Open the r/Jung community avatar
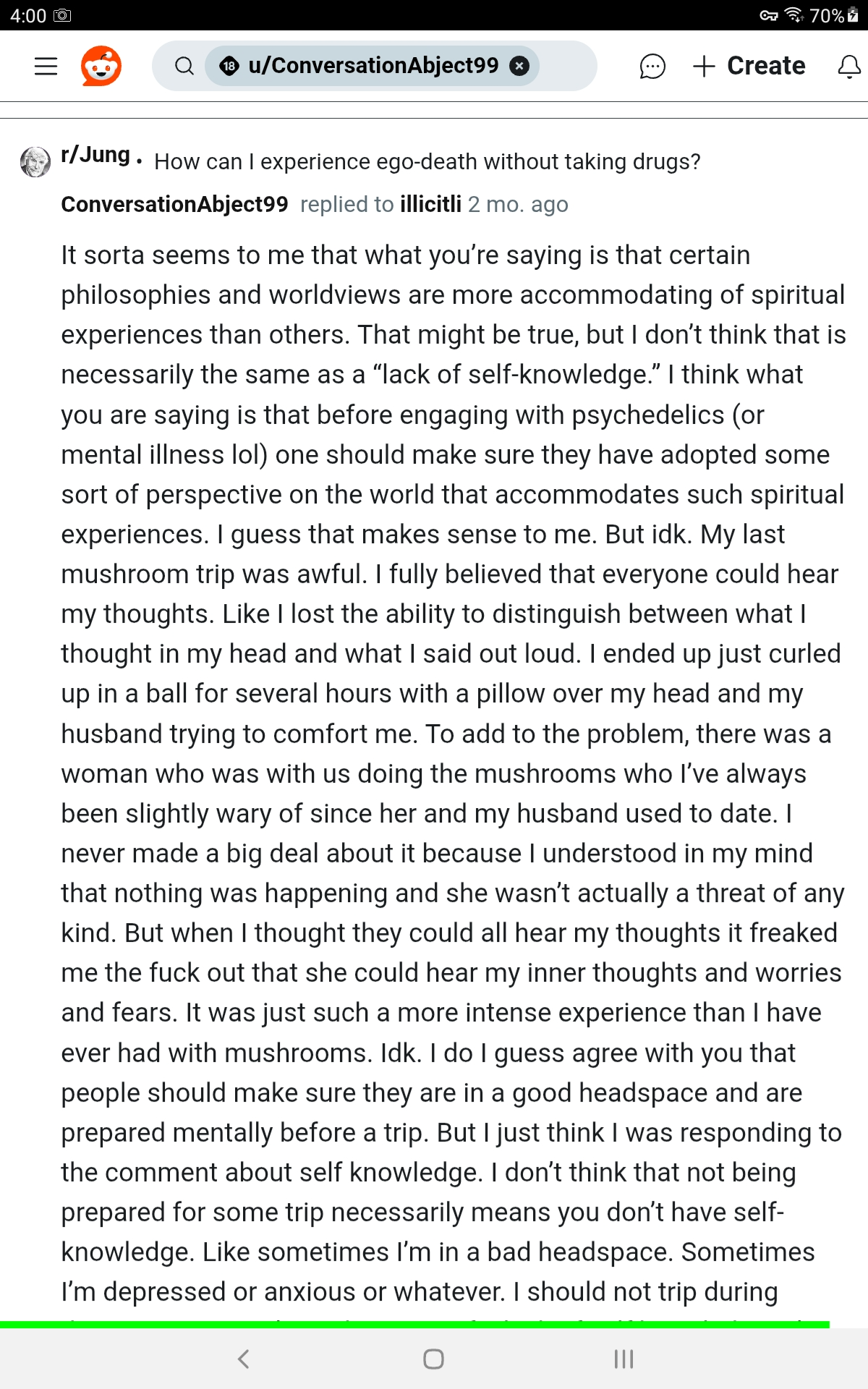Screen dimensions: 868x1389 (x=35, y=162)
